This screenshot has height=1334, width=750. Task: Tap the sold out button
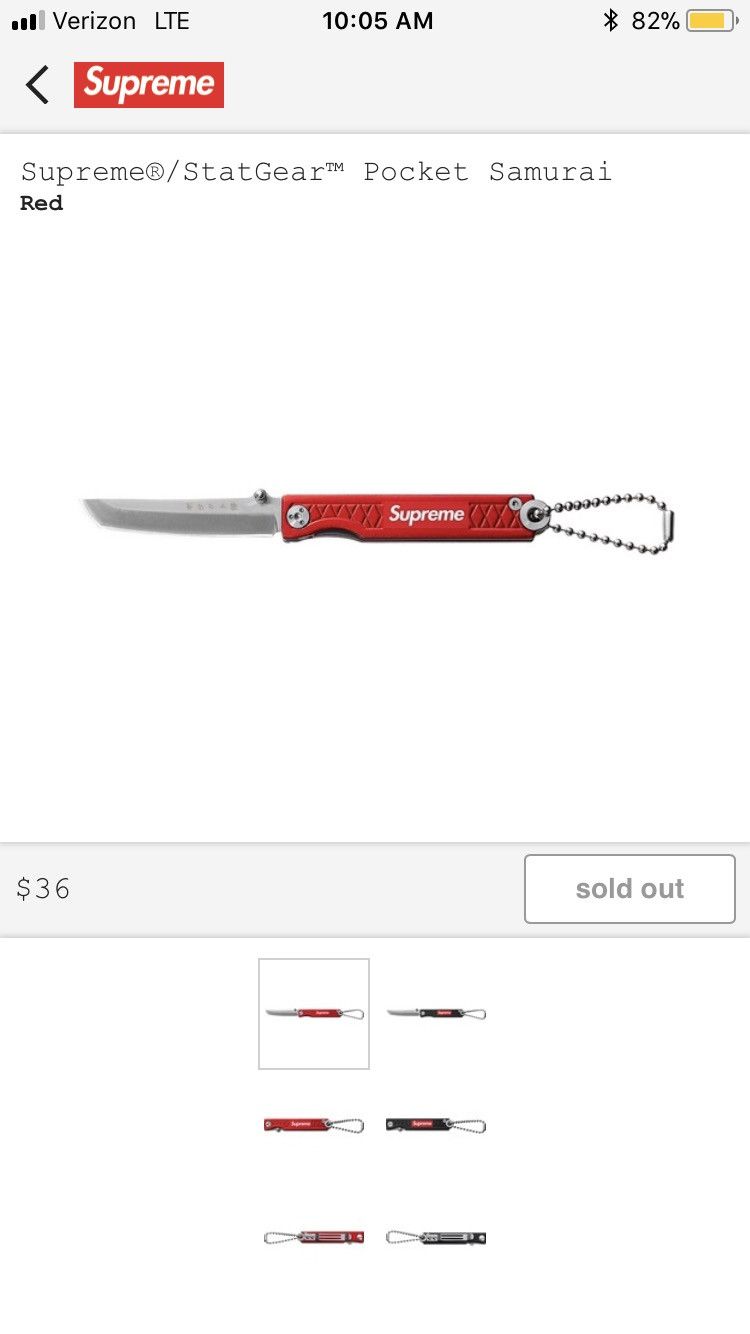pyautogui.click(x=629, y=888)
